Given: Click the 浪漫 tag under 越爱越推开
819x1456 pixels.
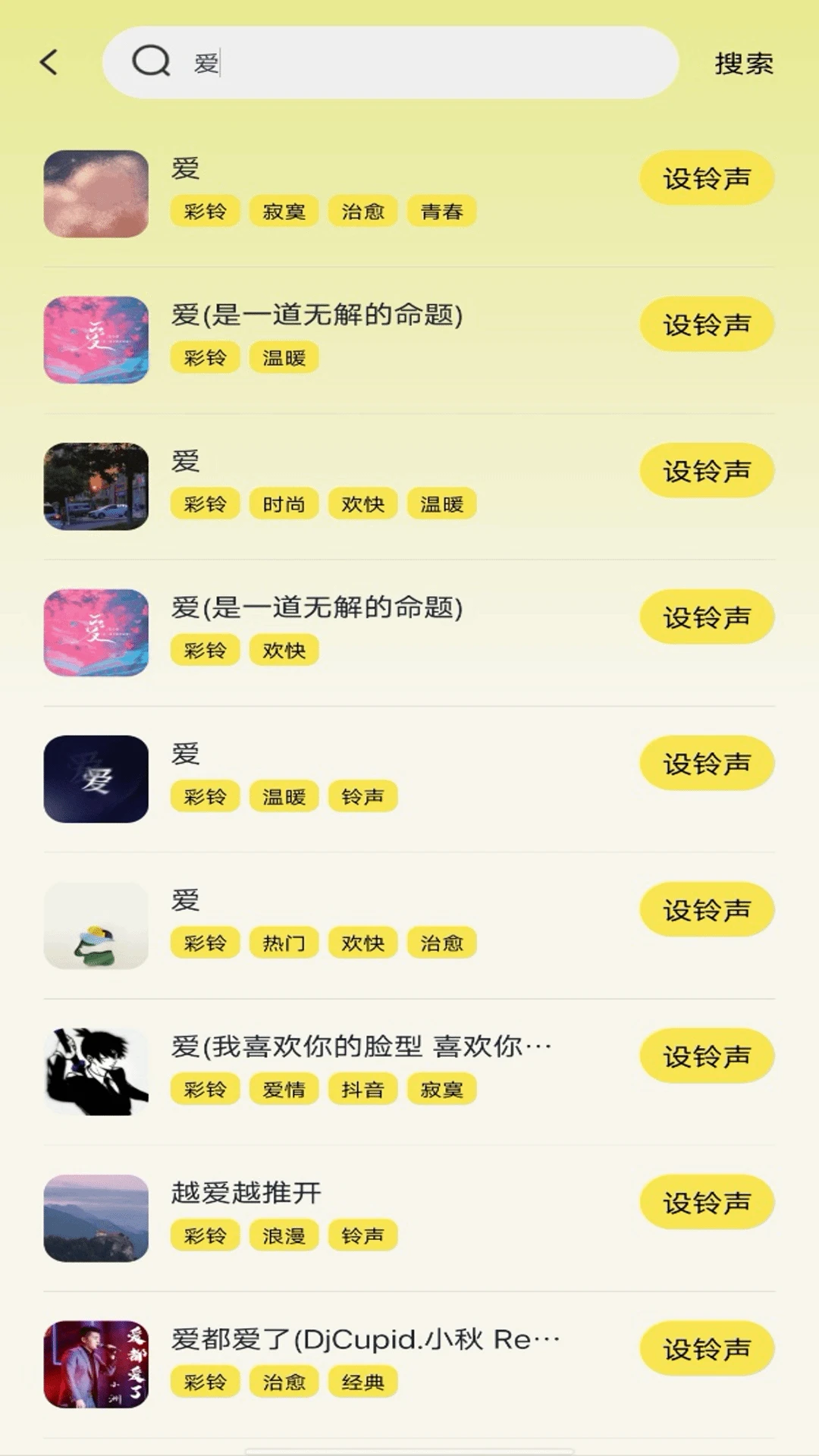Looking at the screenshot, I should pyautogui.click(x=284, y=1235).
